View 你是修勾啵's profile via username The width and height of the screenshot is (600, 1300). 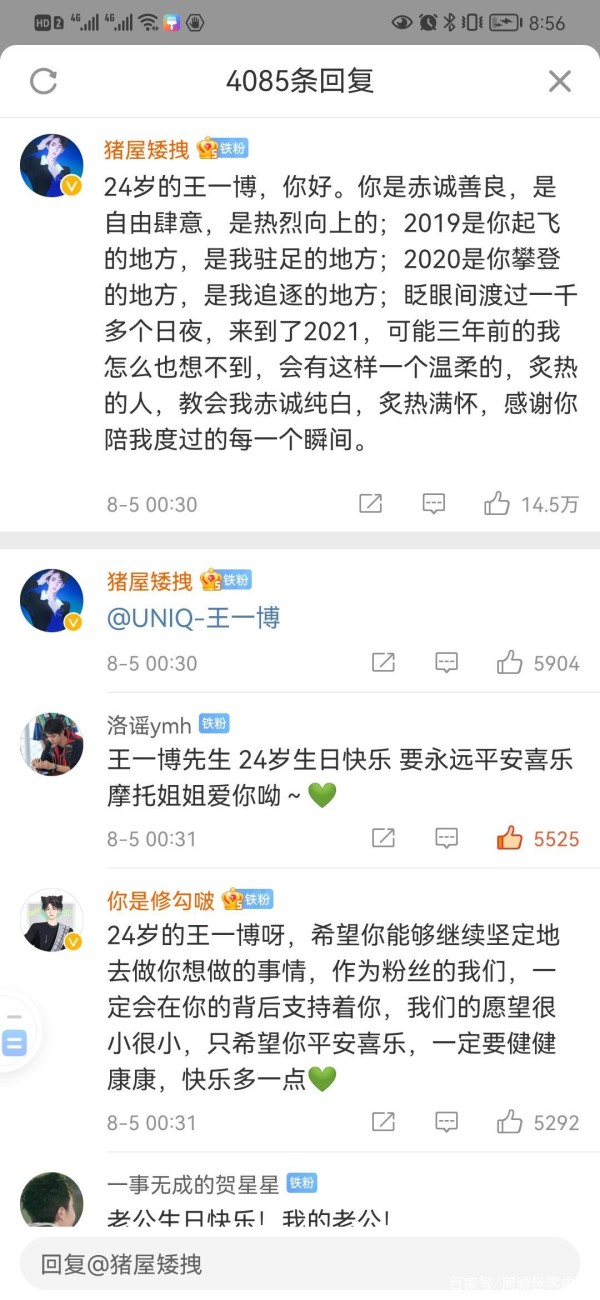pyautogui.click(x=160, y=900)
